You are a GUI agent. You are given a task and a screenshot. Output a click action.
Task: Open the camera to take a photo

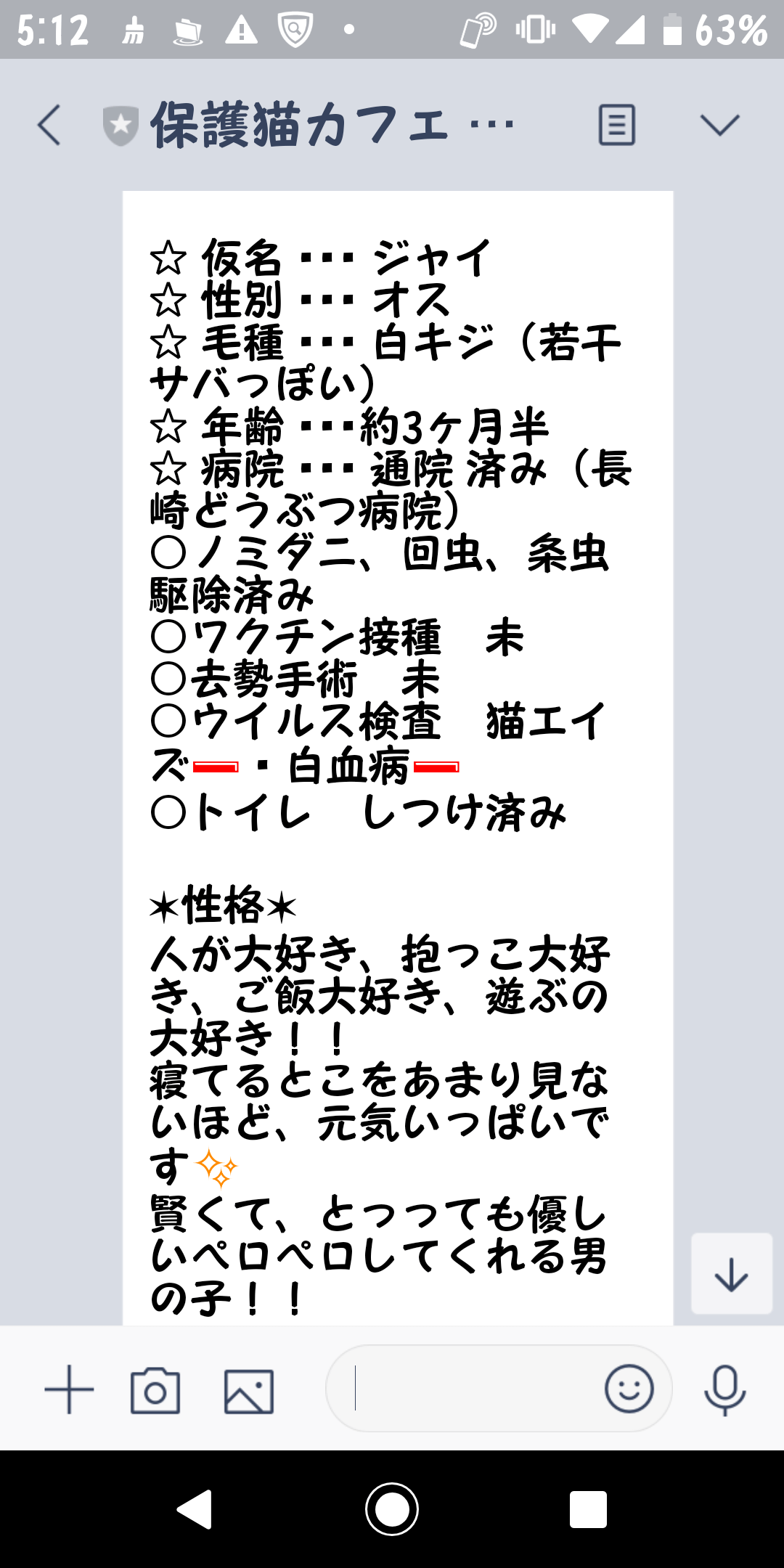155,1390
